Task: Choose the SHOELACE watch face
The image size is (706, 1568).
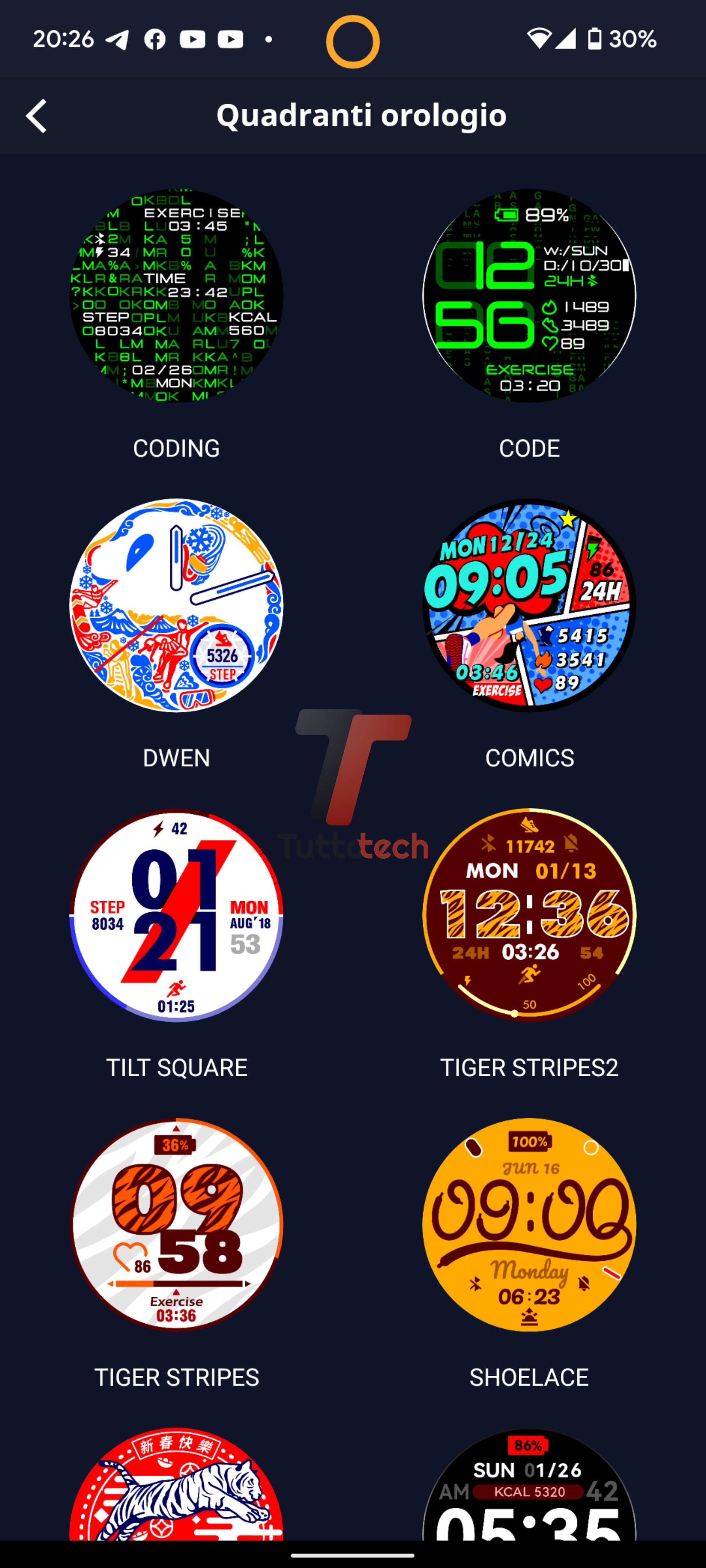Action: (x=529, y=1225)
